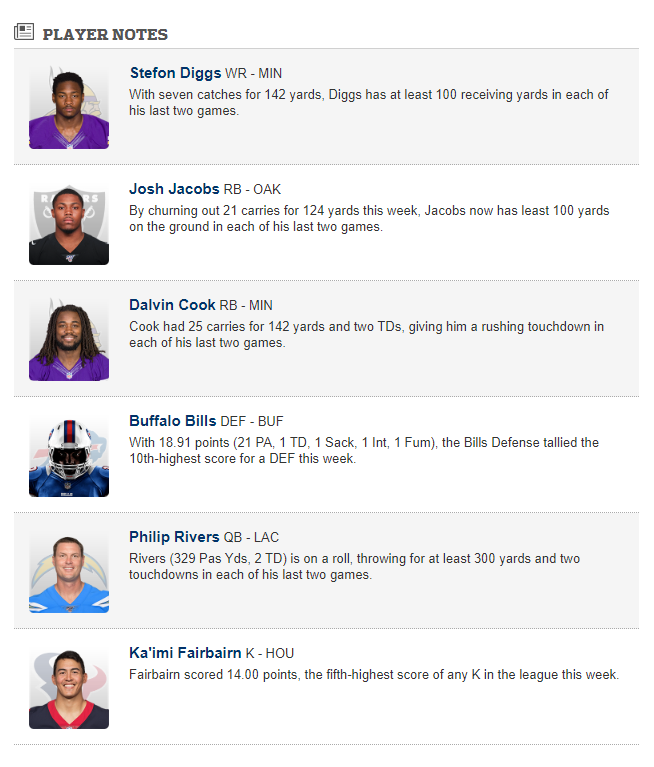Viewport: 654px width, 767px height.
Task: Tap Buffalo Bills helmet image
Action: coord(69,456)
